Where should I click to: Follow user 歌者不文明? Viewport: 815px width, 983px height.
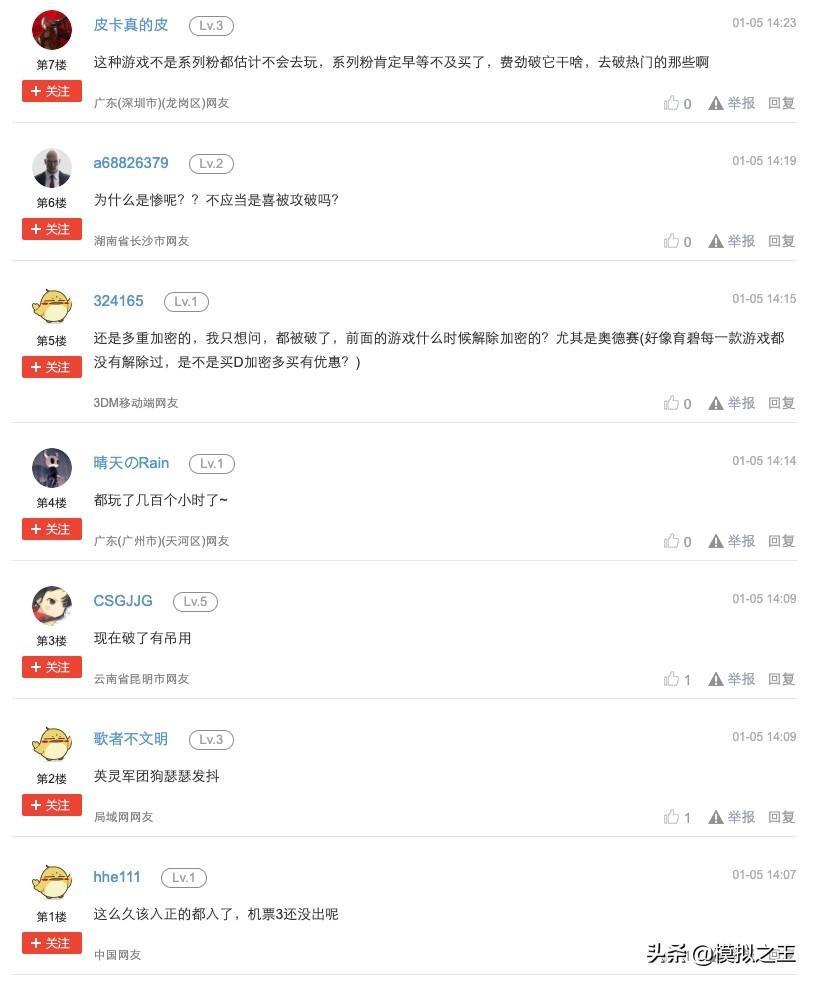52,805
